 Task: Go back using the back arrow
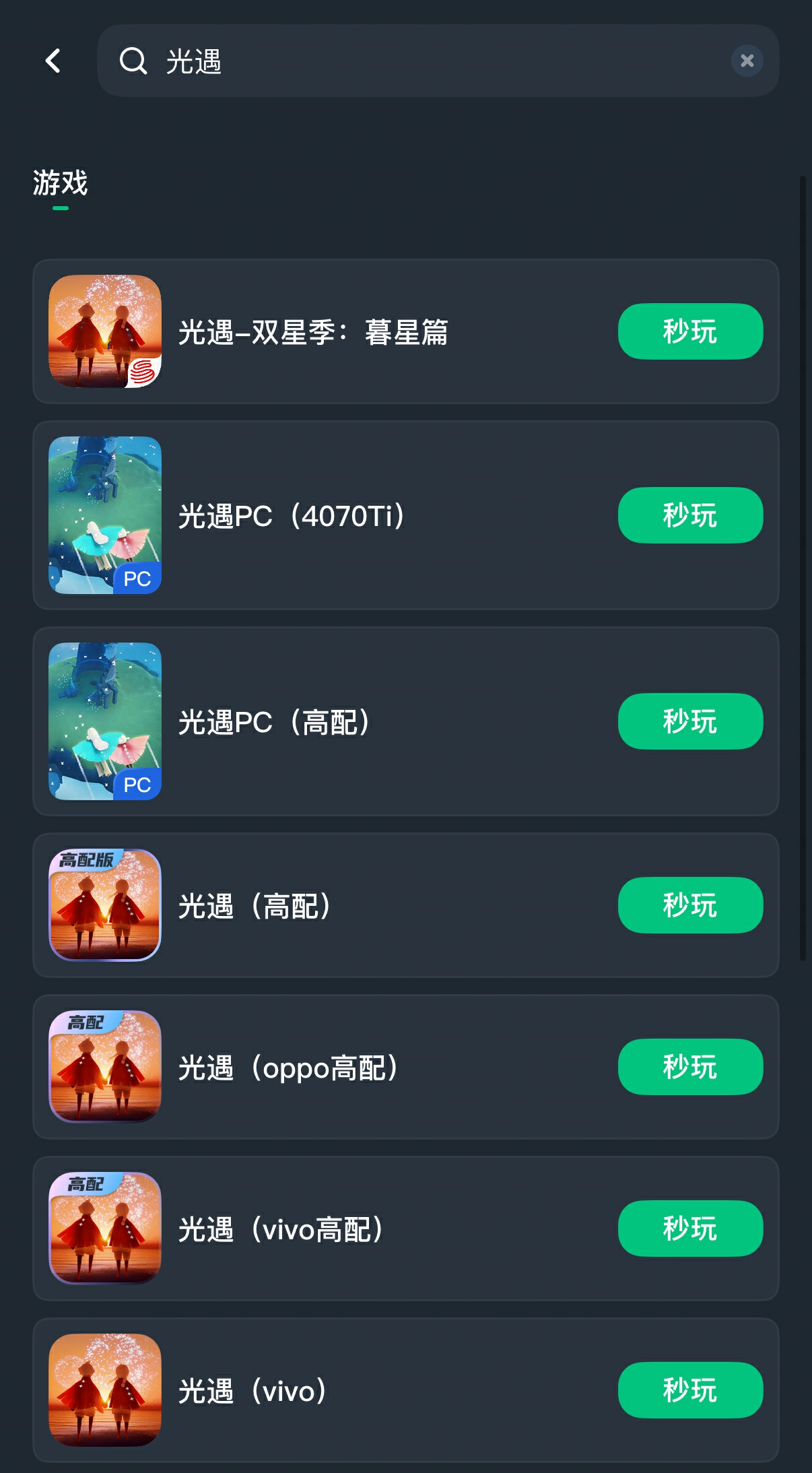[x=53, y=61]
